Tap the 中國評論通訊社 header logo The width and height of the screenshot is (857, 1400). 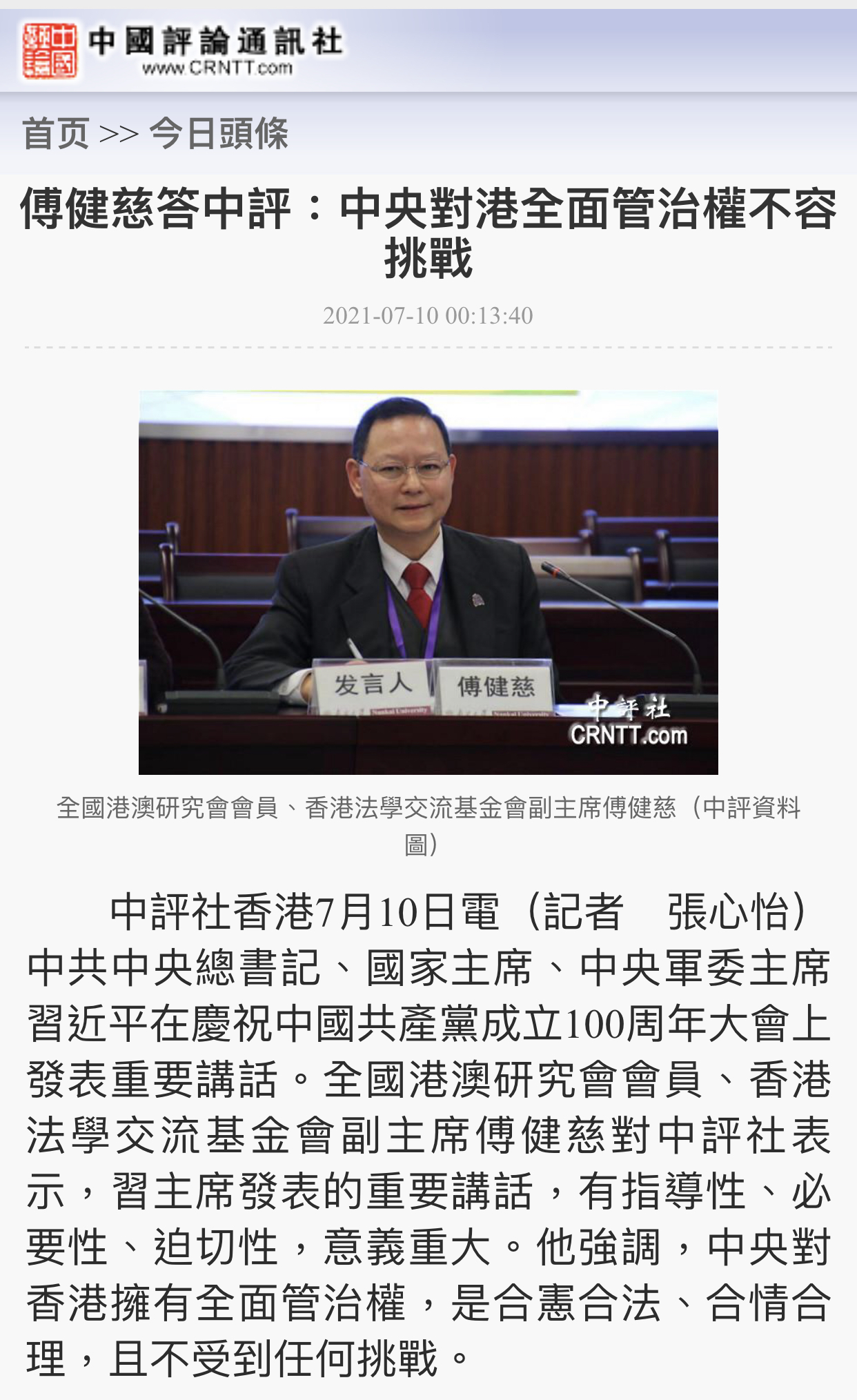tap(182, 50)
